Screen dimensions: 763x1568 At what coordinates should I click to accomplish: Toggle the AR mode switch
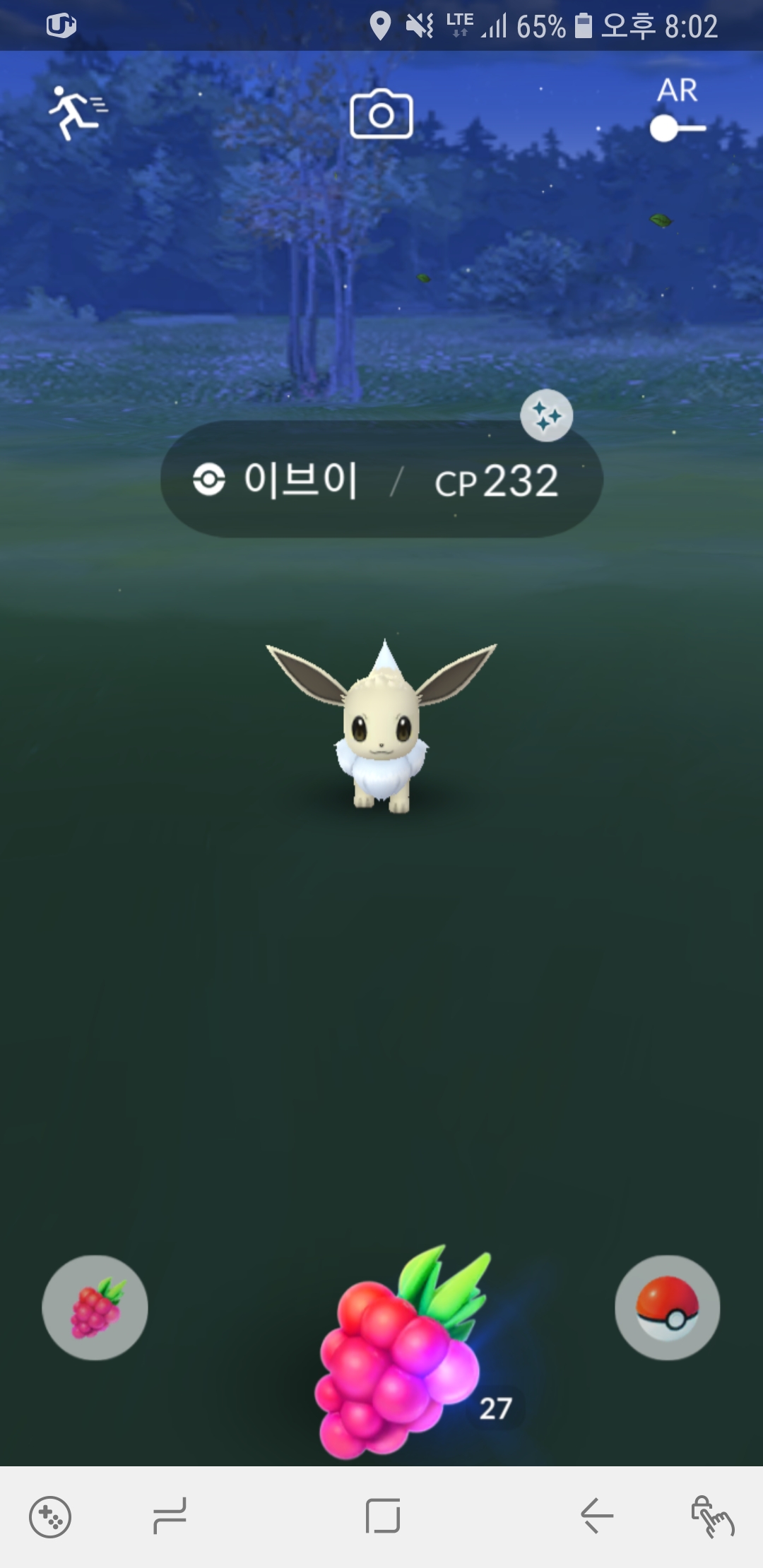(677, 128)
